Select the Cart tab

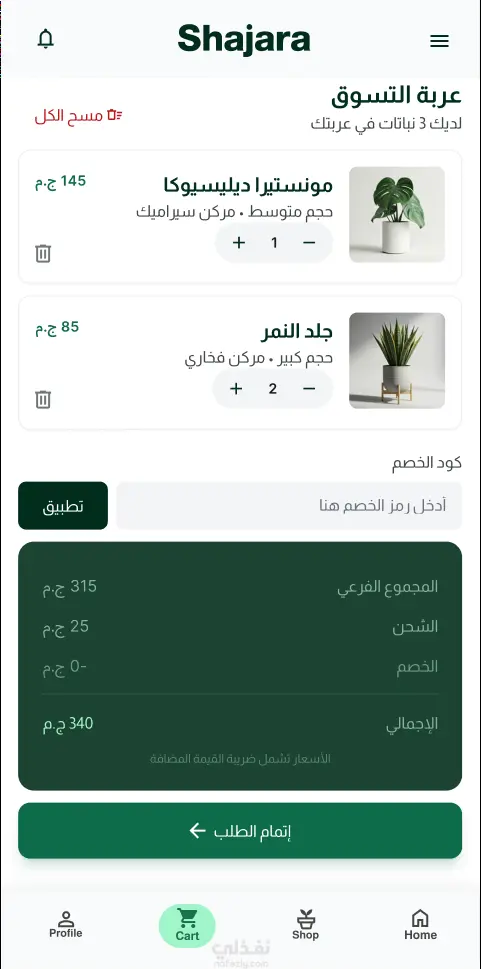[187, 925]
